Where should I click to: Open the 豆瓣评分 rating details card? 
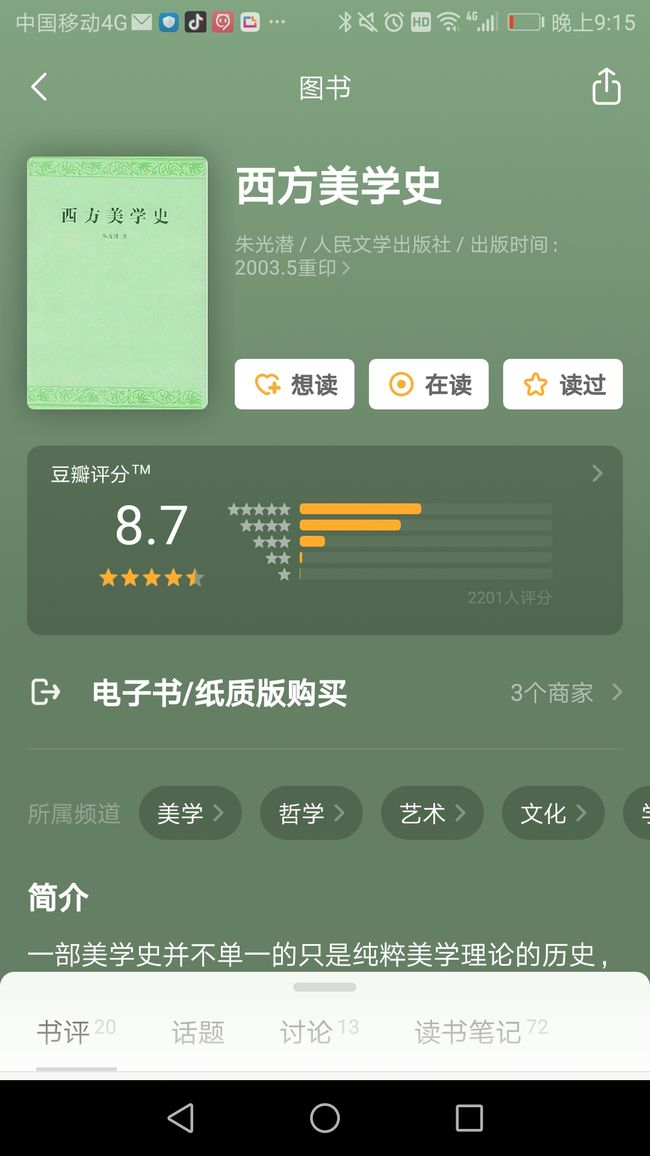click(325, 540)
